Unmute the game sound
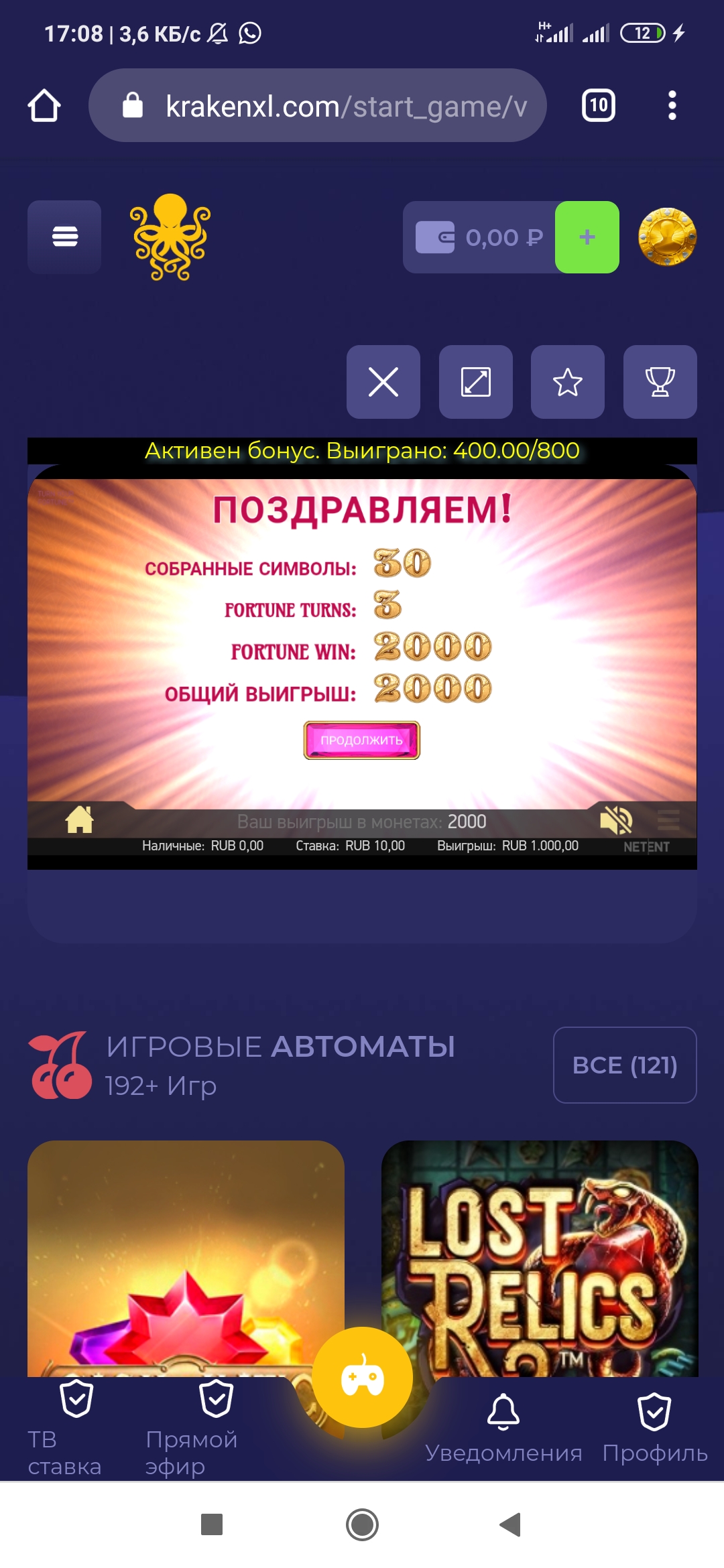 [x=616, y=820]
